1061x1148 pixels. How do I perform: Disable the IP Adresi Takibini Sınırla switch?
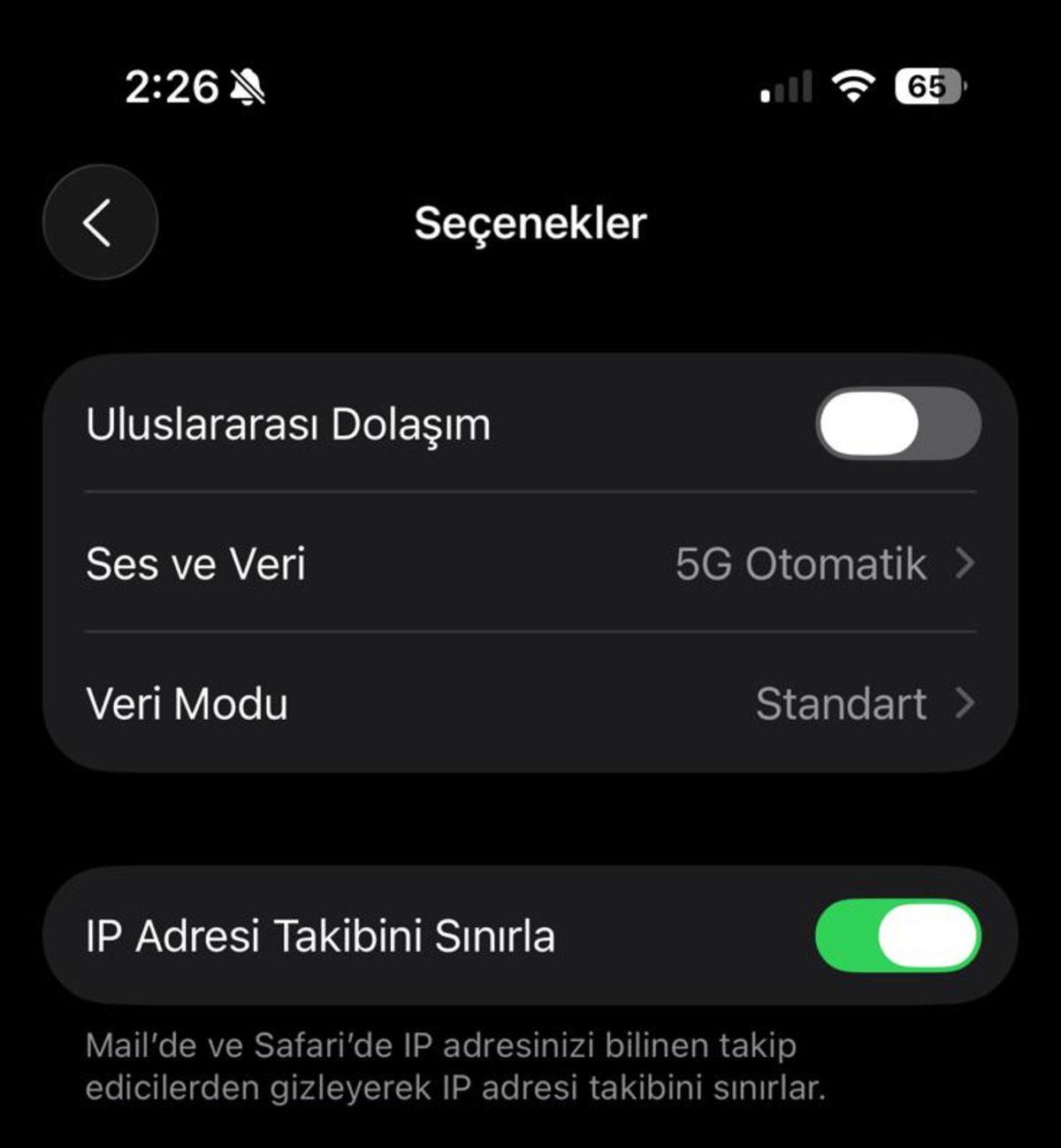(x=897, y=936)
